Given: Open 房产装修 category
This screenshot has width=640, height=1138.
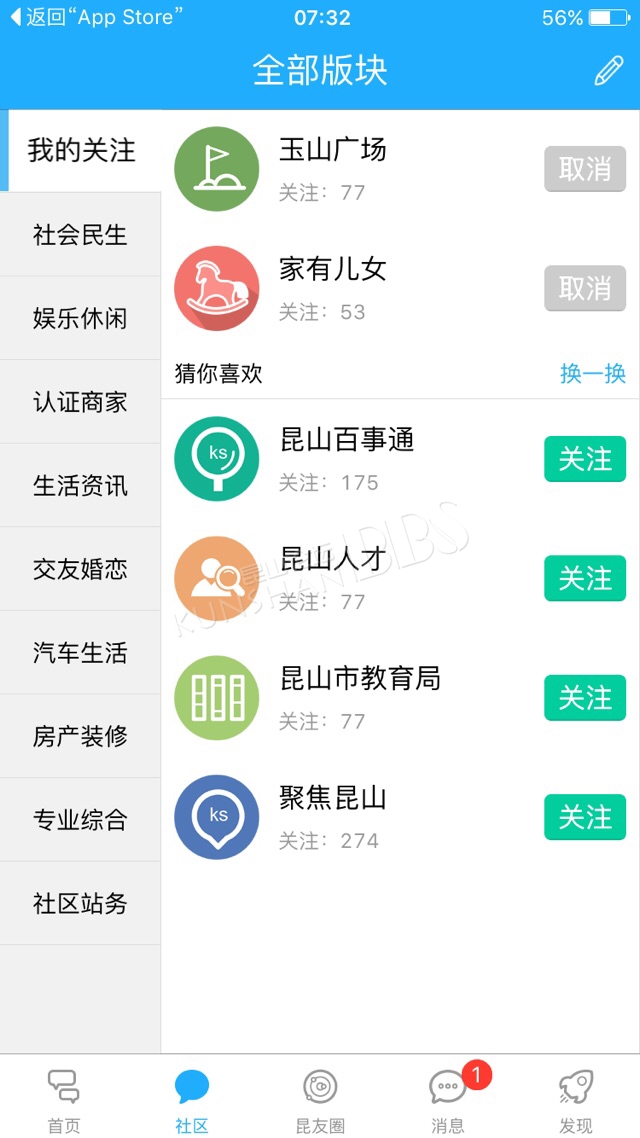Looking at the screenshot, I should (x=80, y=736).
